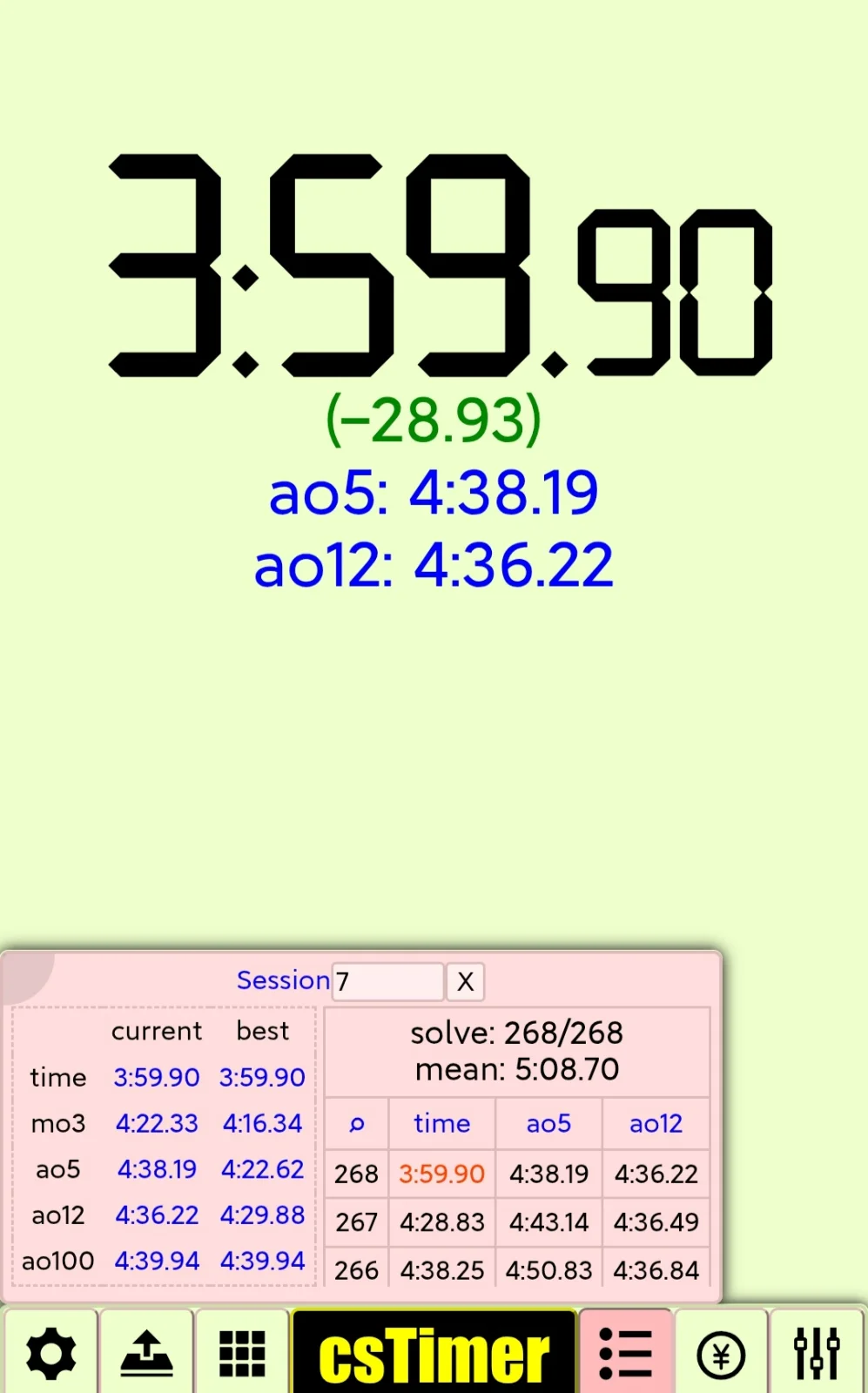The image size is (868, 1393).
Task: Tap the search icon in table header
Action: 356,1124
